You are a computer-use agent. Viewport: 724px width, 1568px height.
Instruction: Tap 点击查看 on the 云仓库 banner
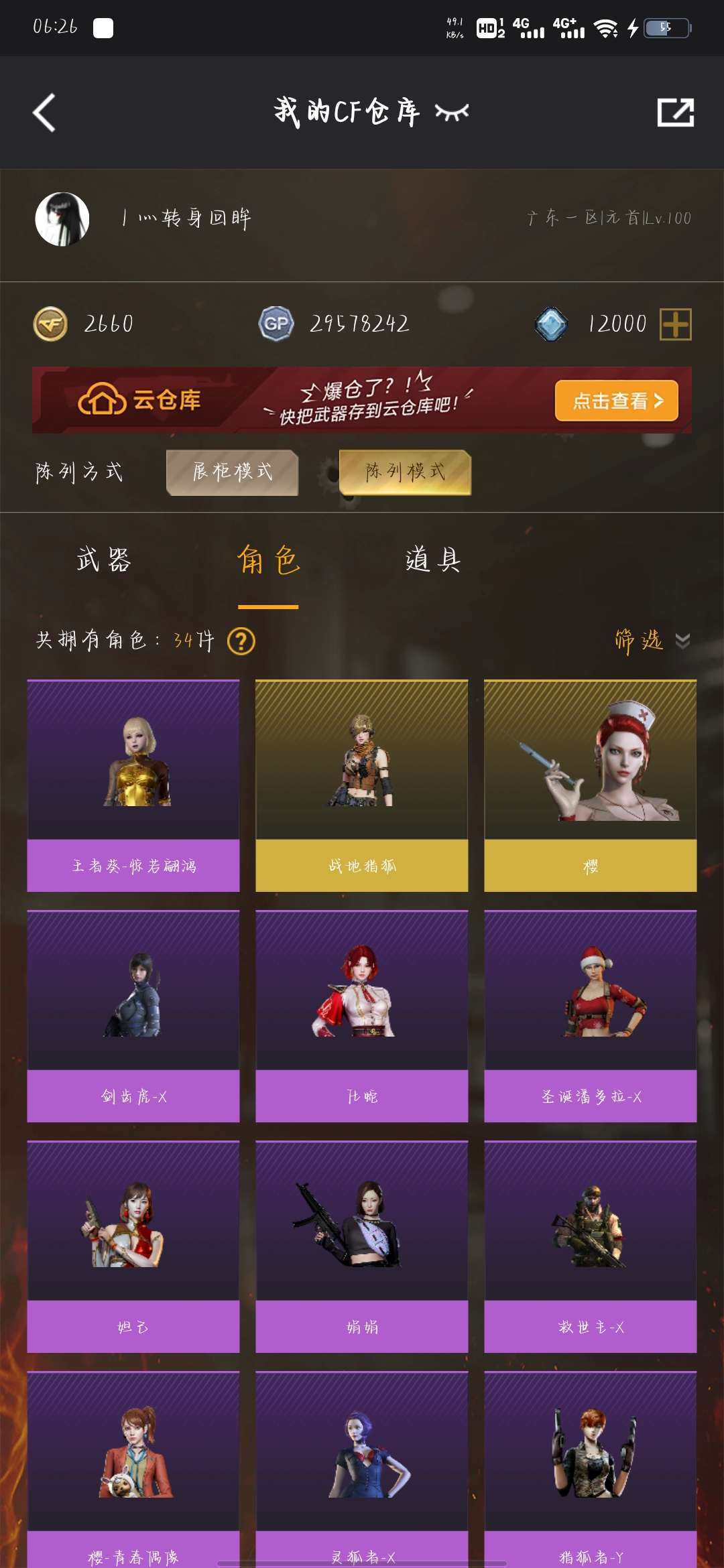(617, 401)
